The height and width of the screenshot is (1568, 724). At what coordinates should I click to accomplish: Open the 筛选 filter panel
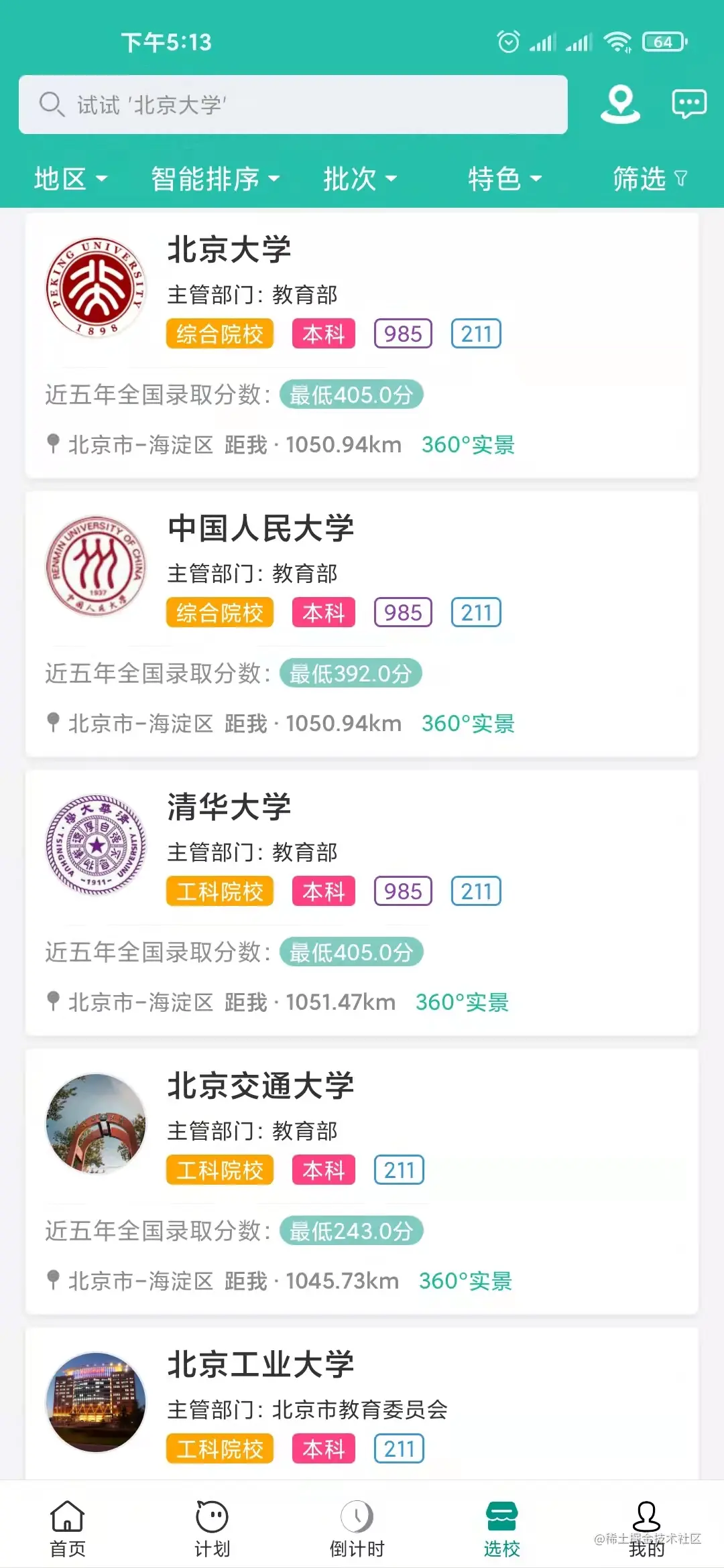tap(649, 179)
